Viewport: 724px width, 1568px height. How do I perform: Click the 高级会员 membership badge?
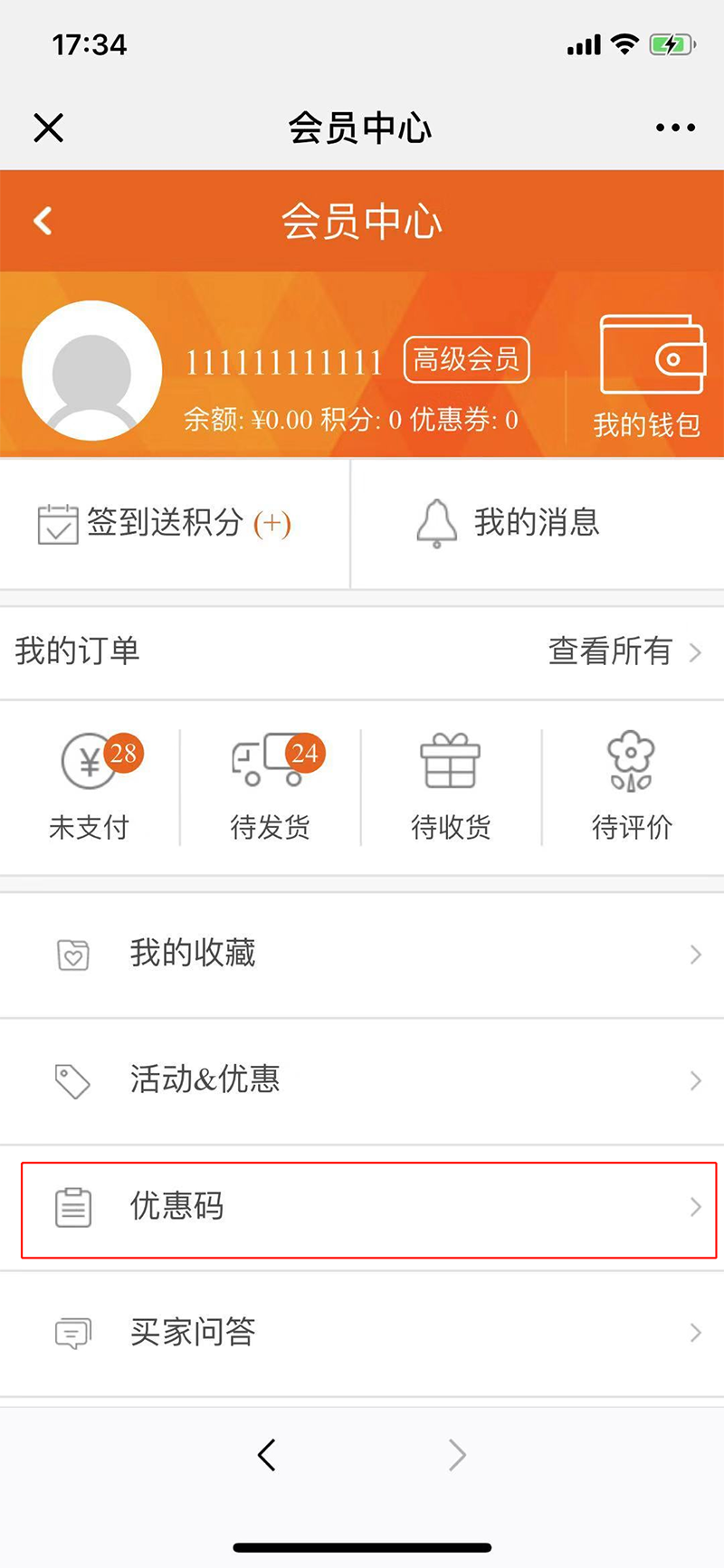click(x=467, y=360)
